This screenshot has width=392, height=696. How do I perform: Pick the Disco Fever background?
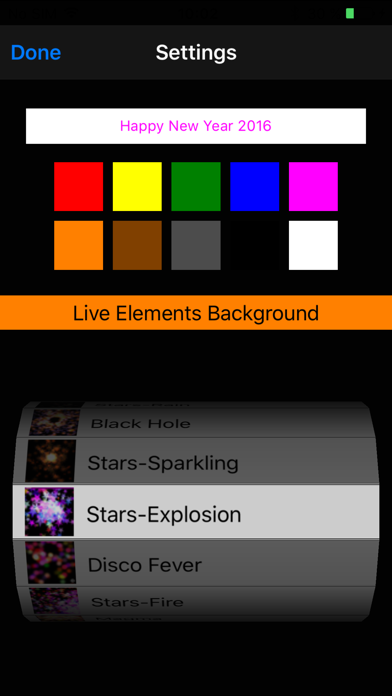click(196, 564)
